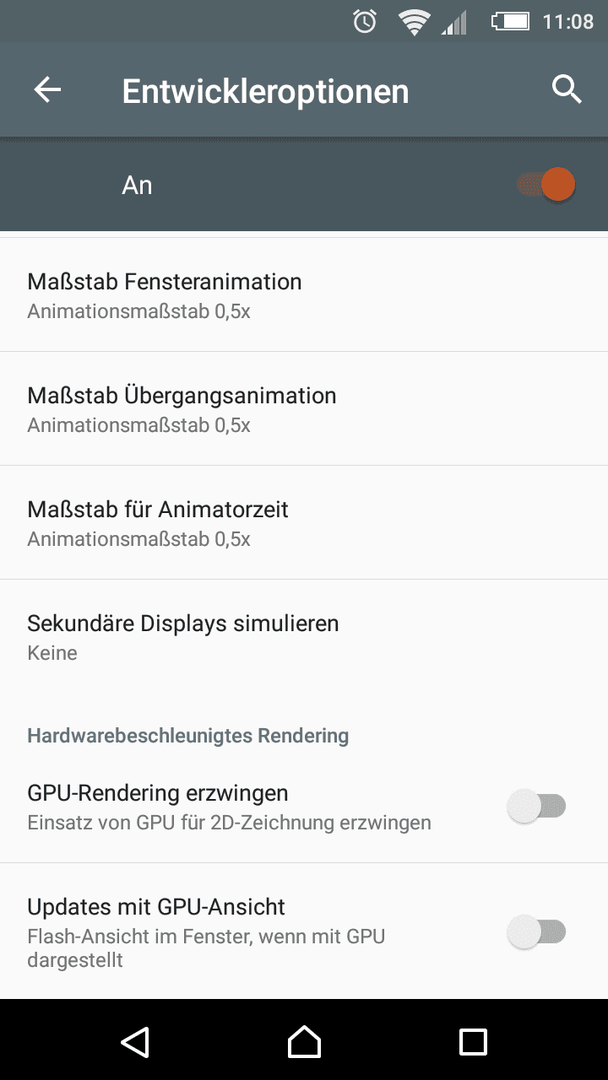Go back using the toolbar arrow

coord(48,90)
